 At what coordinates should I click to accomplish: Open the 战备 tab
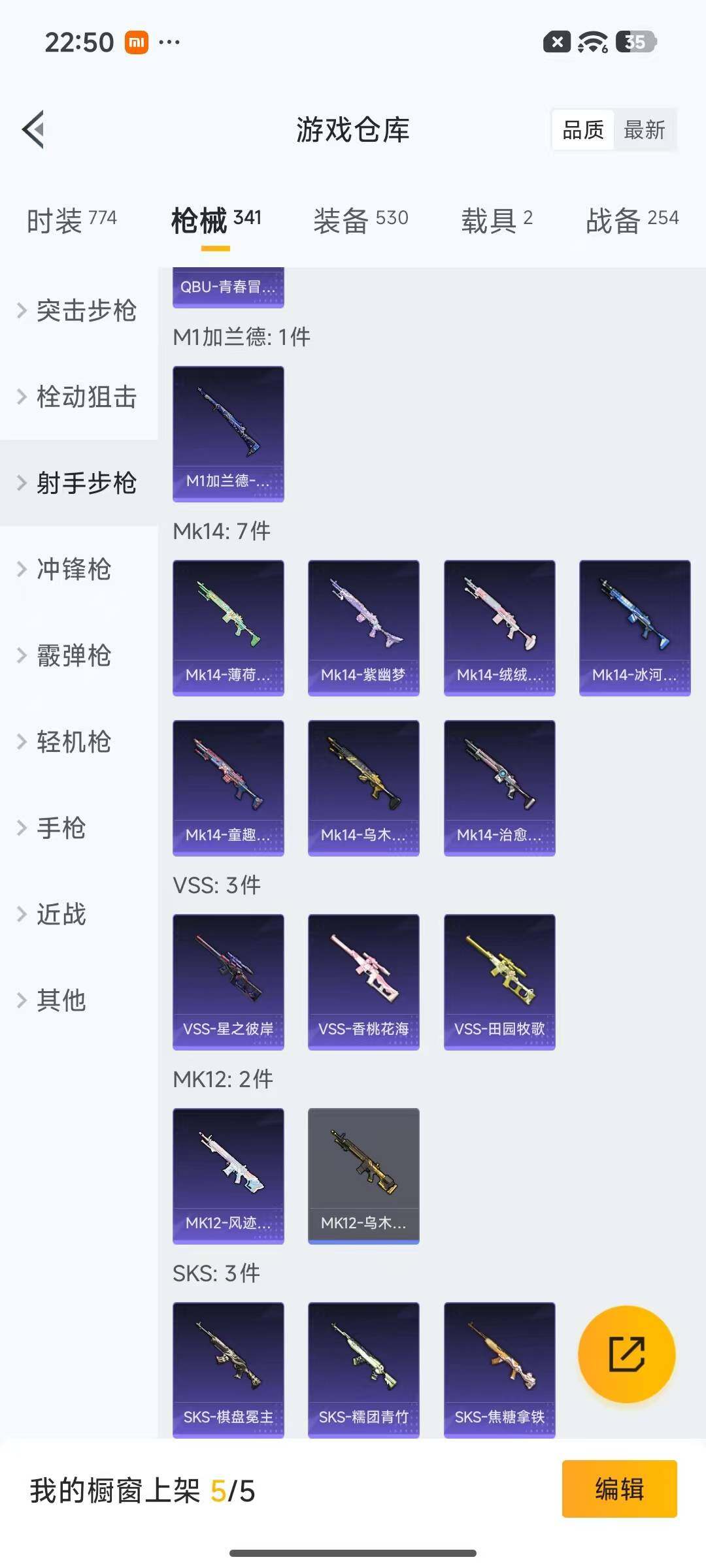631,220
